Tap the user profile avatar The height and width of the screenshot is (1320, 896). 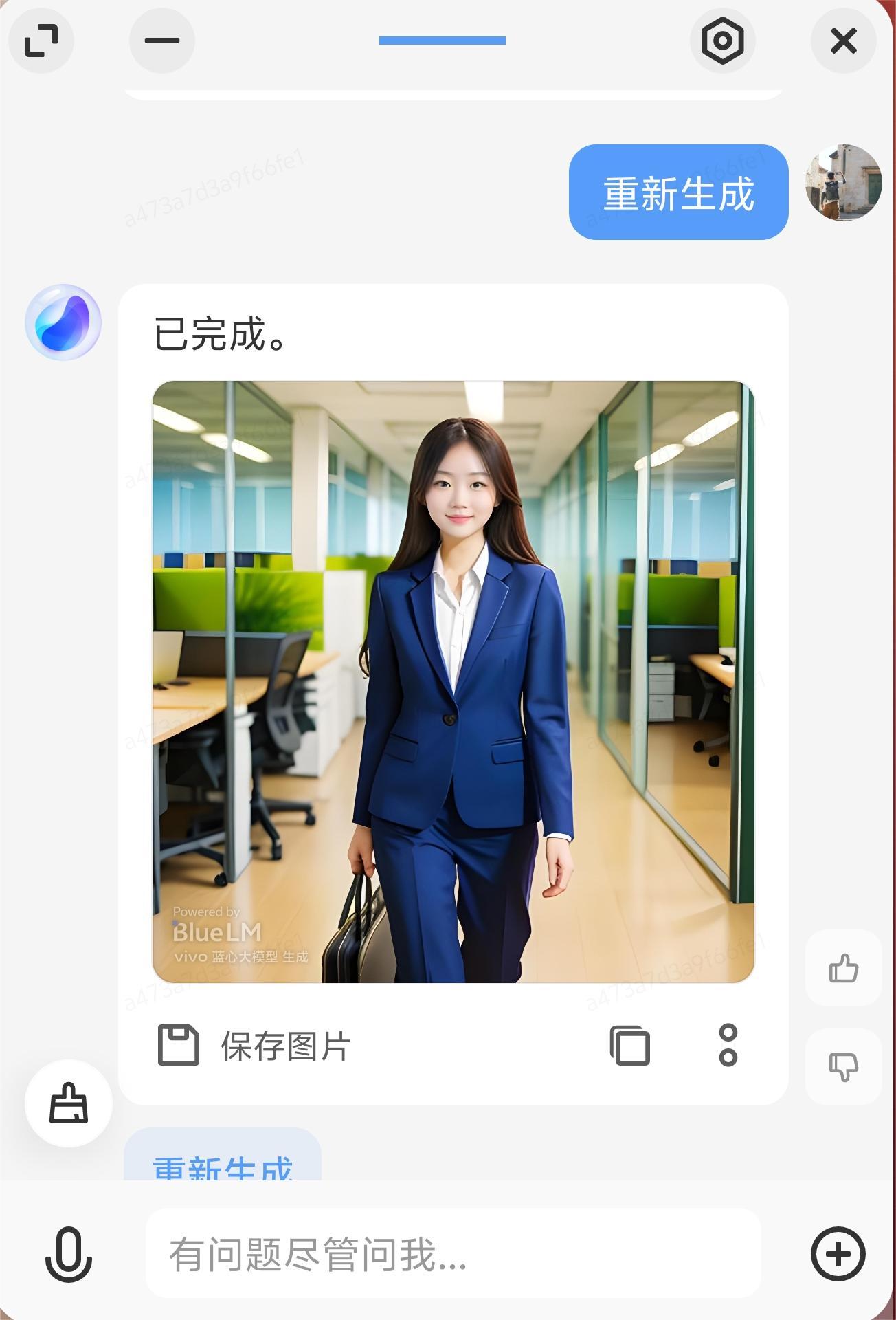843,183
